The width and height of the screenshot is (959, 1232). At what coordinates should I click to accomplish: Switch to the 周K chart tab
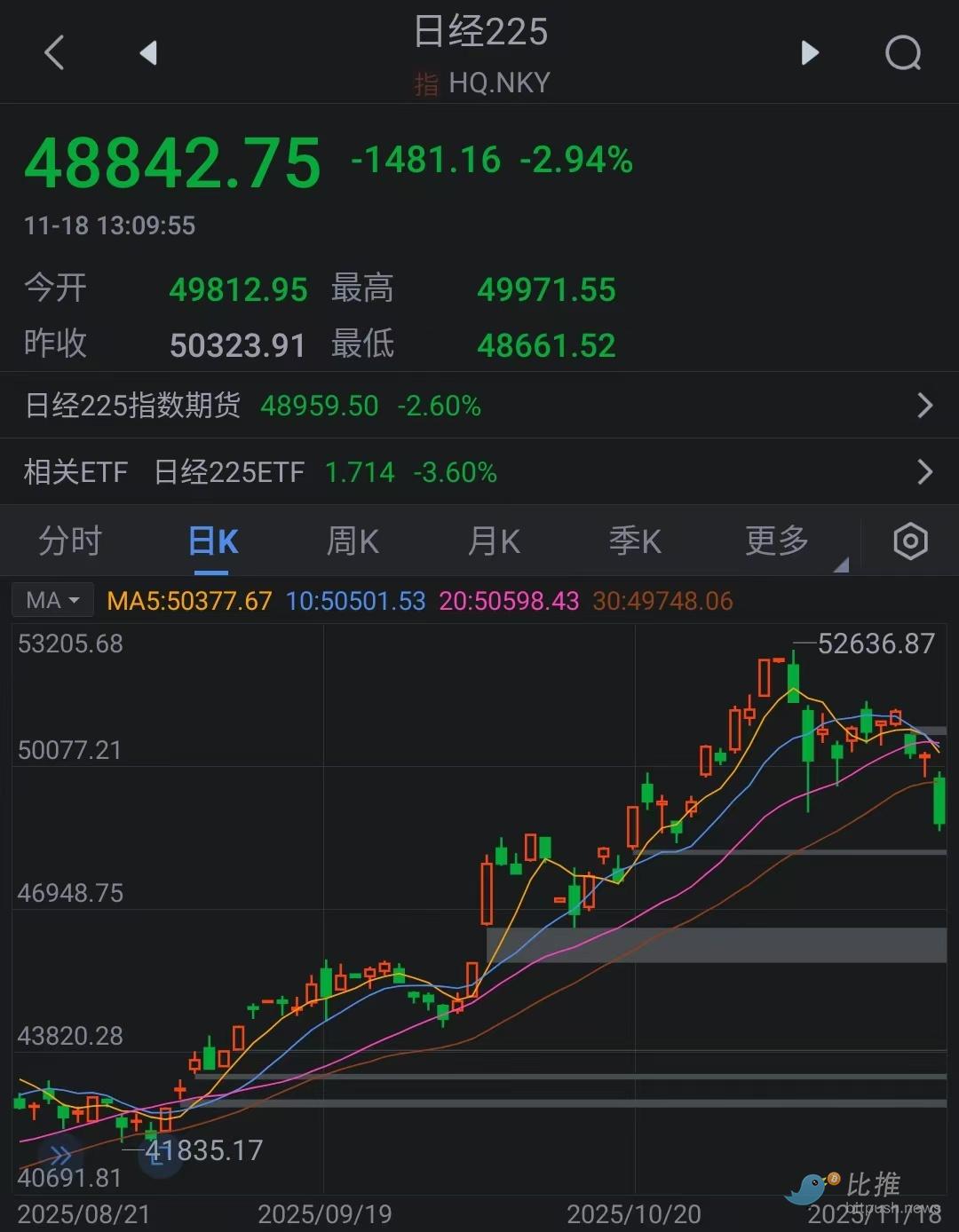[x=353, y=541]
